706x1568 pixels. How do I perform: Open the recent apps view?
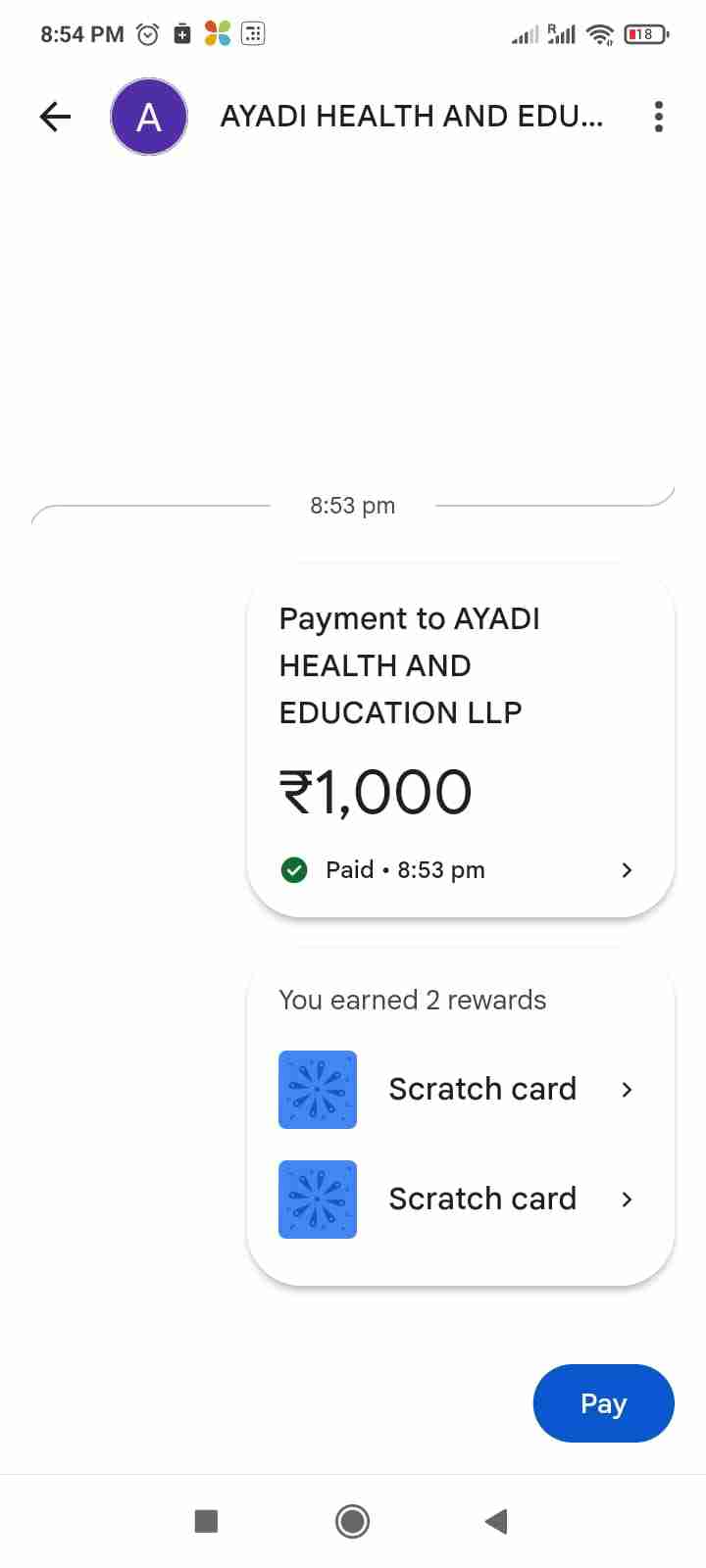[x=206, y=1521]
